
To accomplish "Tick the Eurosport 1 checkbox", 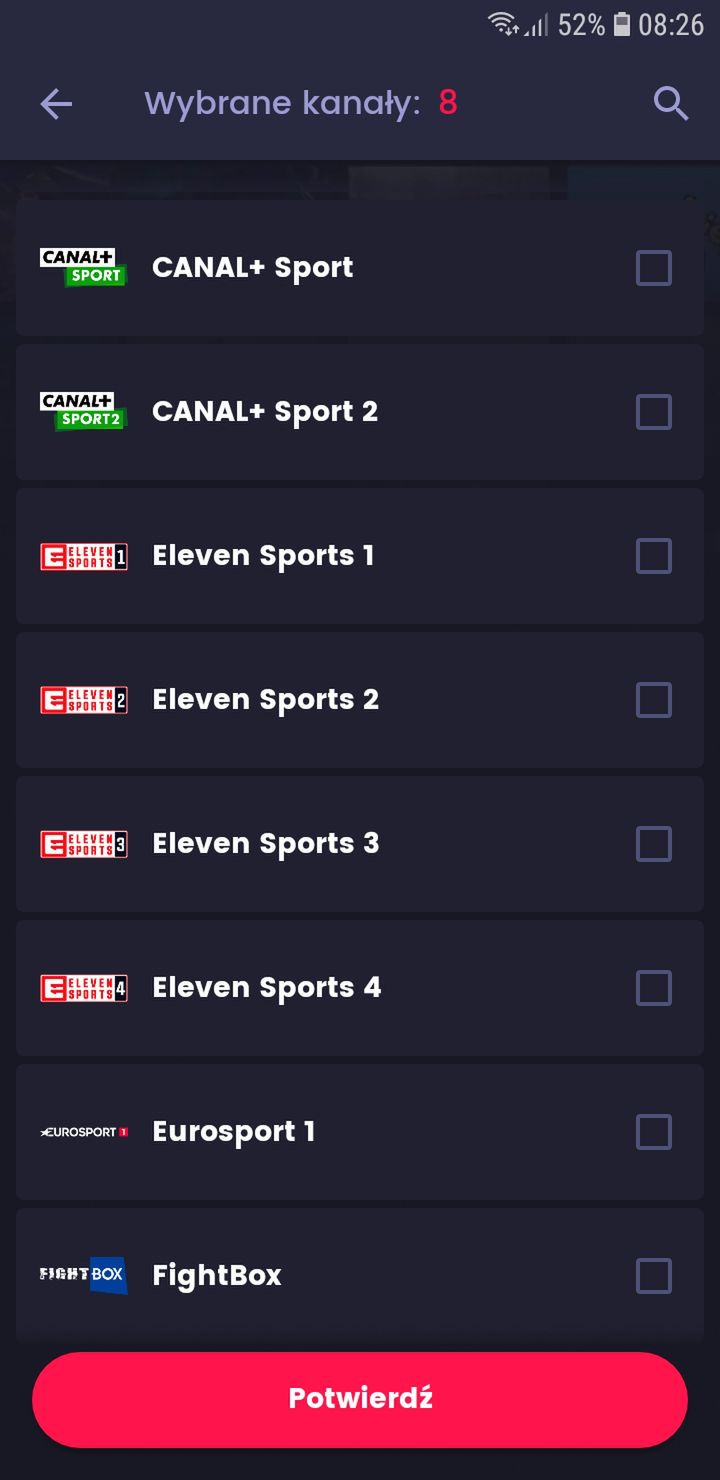I will pos(654,1132).
